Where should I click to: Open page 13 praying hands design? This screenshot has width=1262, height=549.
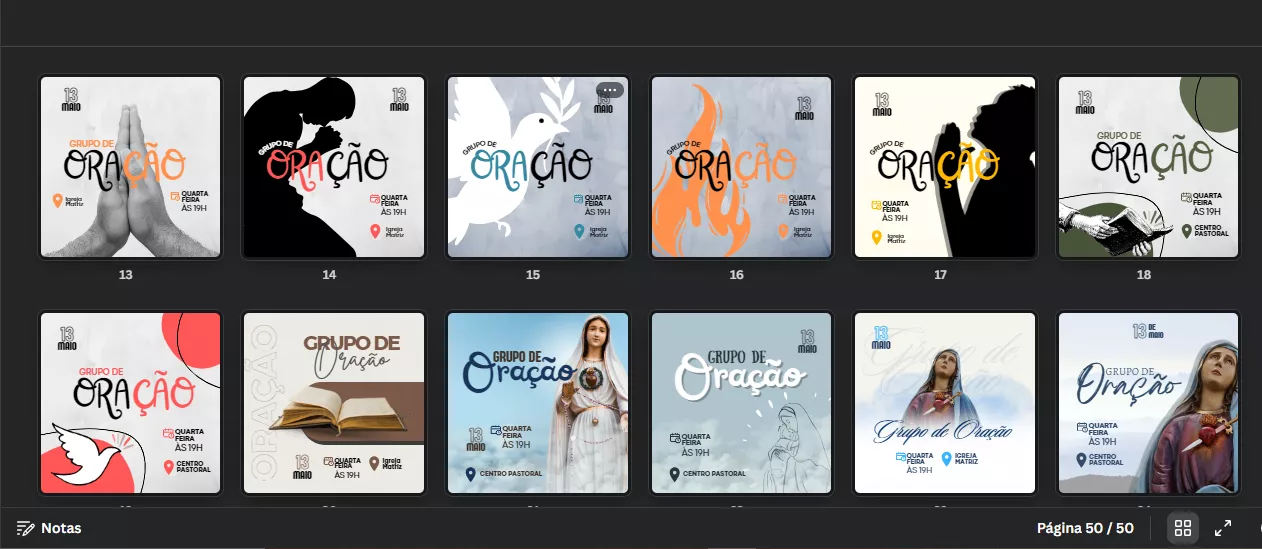(130, 167)
